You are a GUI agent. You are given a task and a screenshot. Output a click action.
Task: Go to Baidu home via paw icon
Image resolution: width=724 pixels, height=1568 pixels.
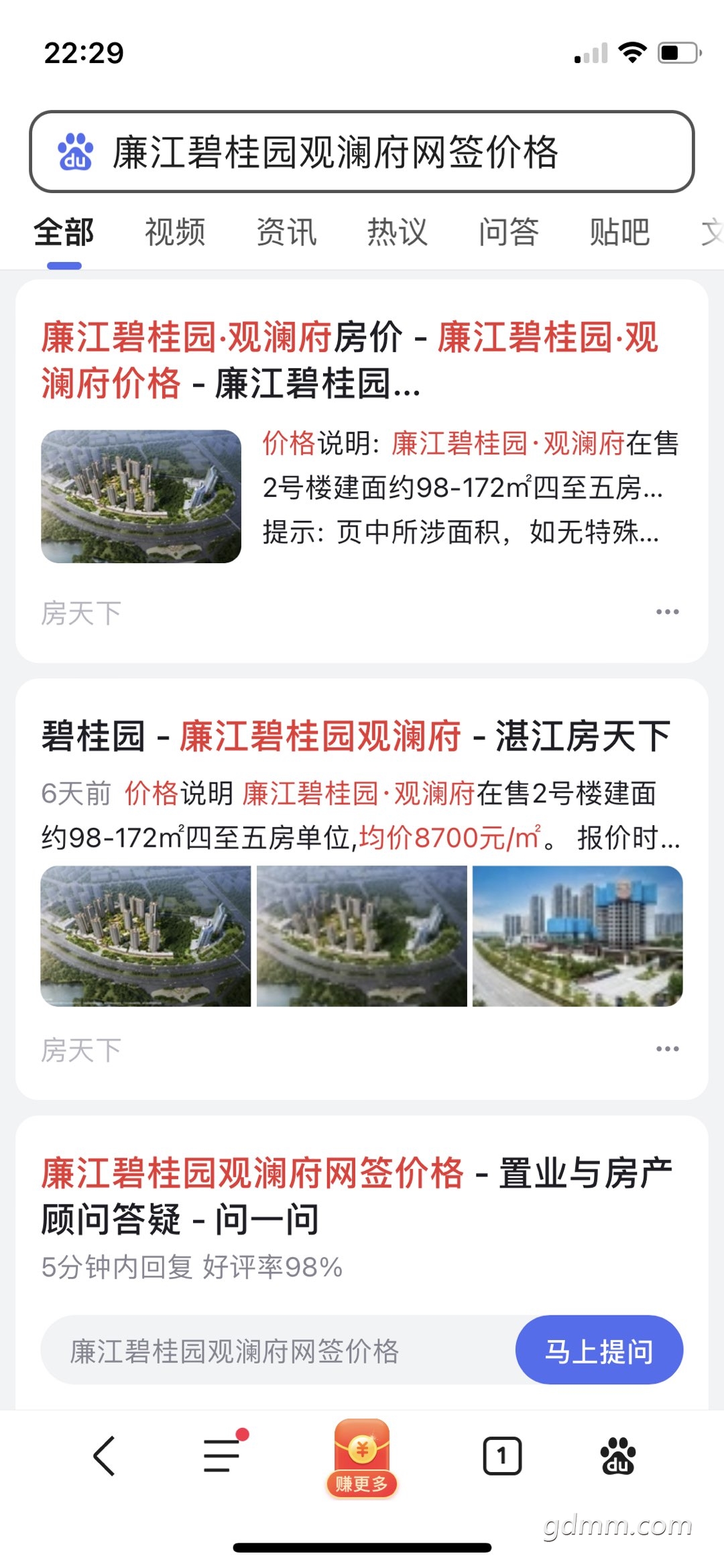click(617, 1456)
